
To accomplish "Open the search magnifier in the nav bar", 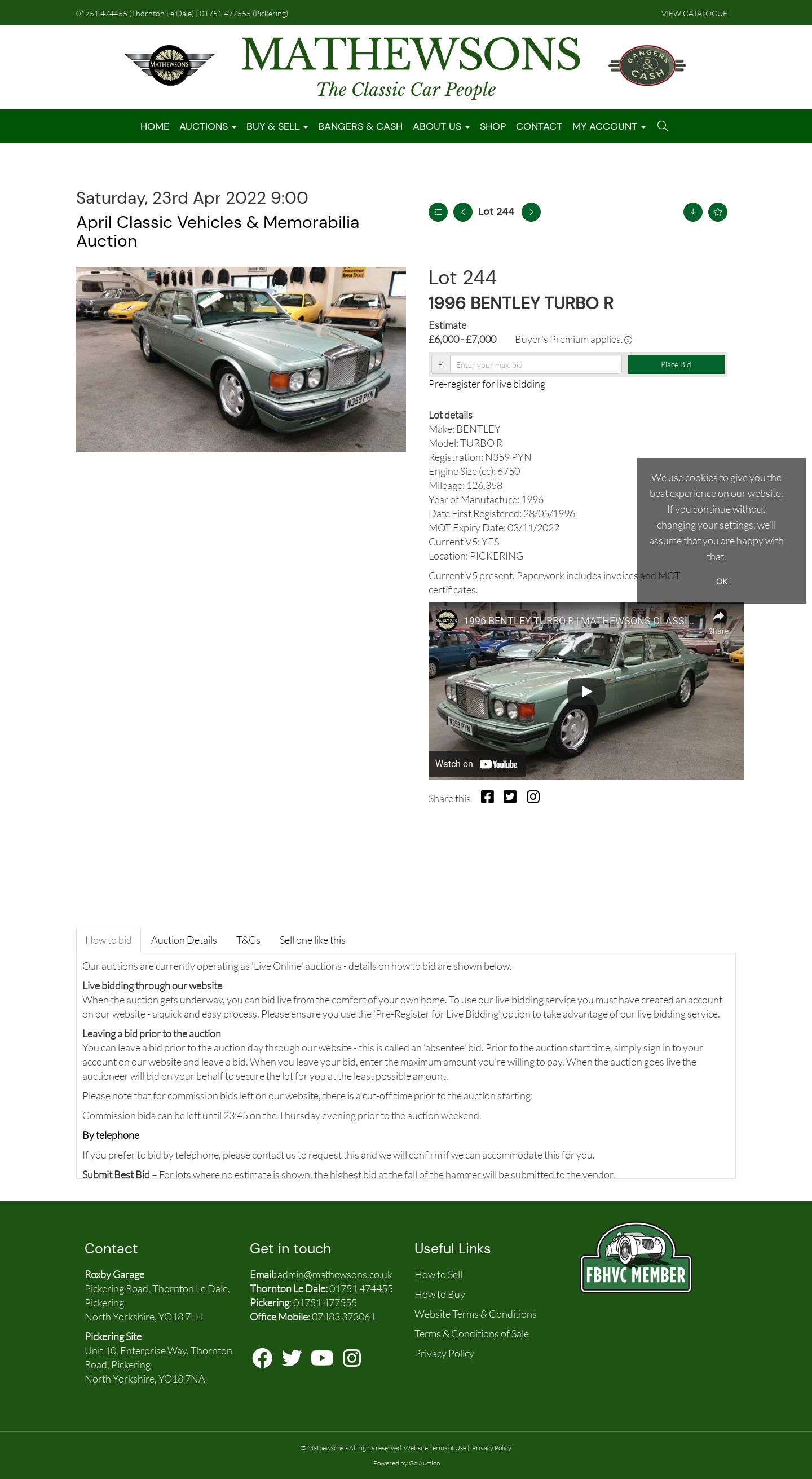I will point(662,126).
